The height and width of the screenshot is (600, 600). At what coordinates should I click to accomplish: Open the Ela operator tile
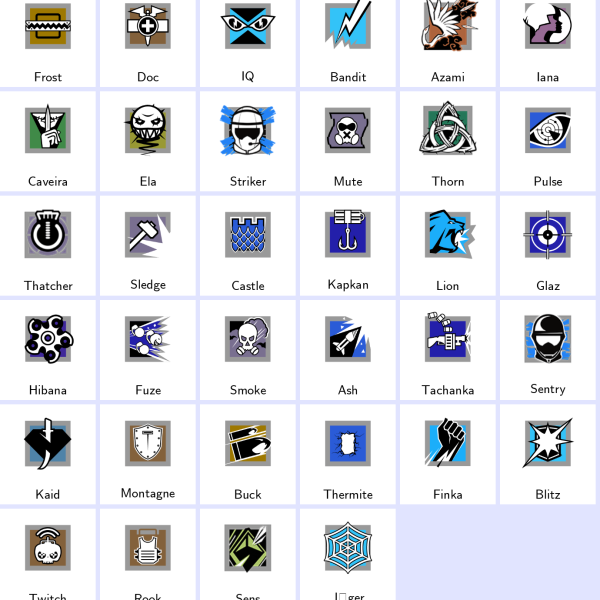148,140
